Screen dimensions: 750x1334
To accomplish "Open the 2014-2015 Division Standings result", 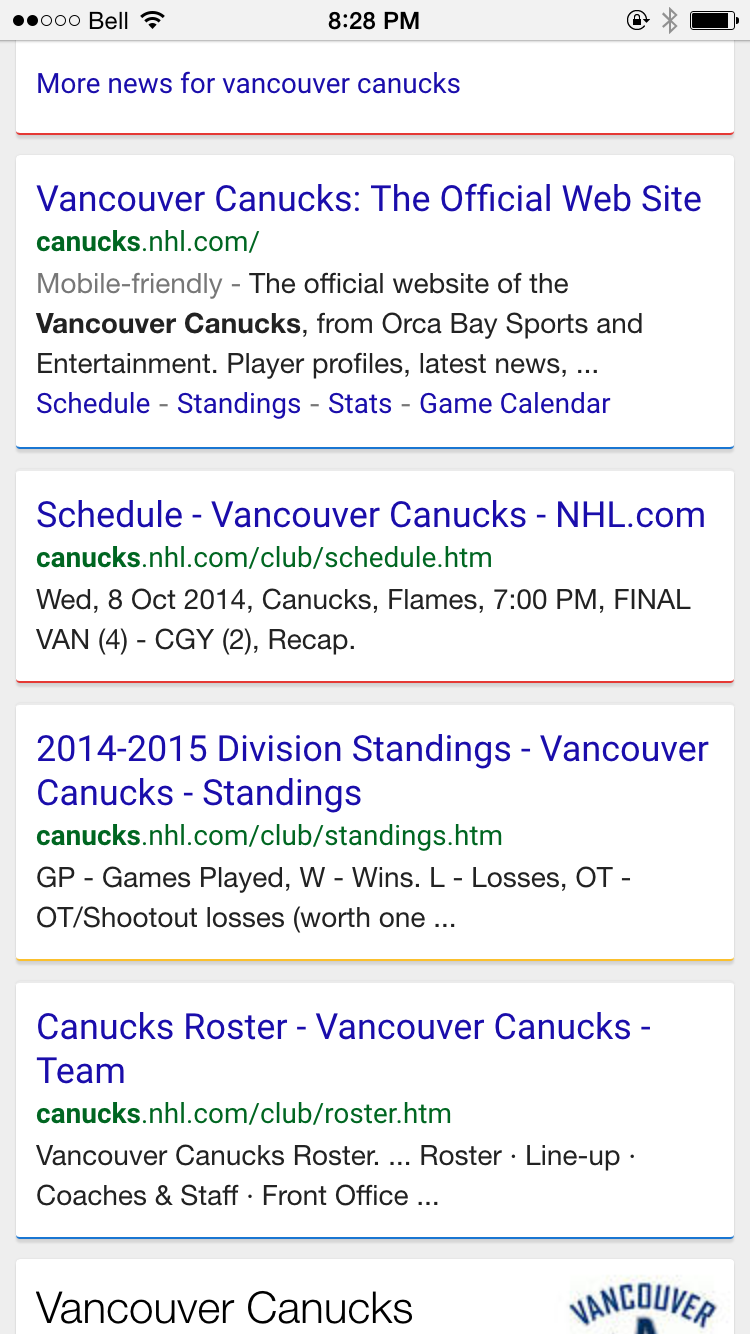I will pos(372,770).
